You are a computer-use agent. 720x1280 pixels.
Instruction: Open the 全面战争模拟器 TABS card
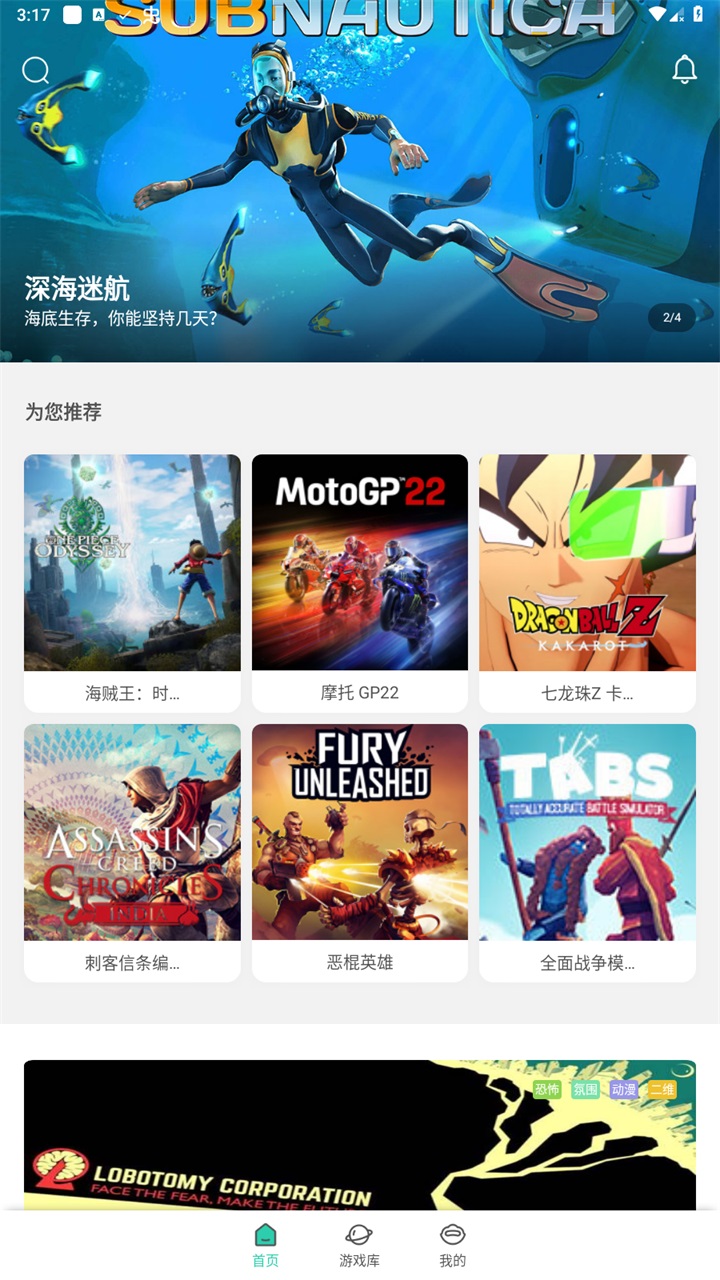[x=587, y=853]
